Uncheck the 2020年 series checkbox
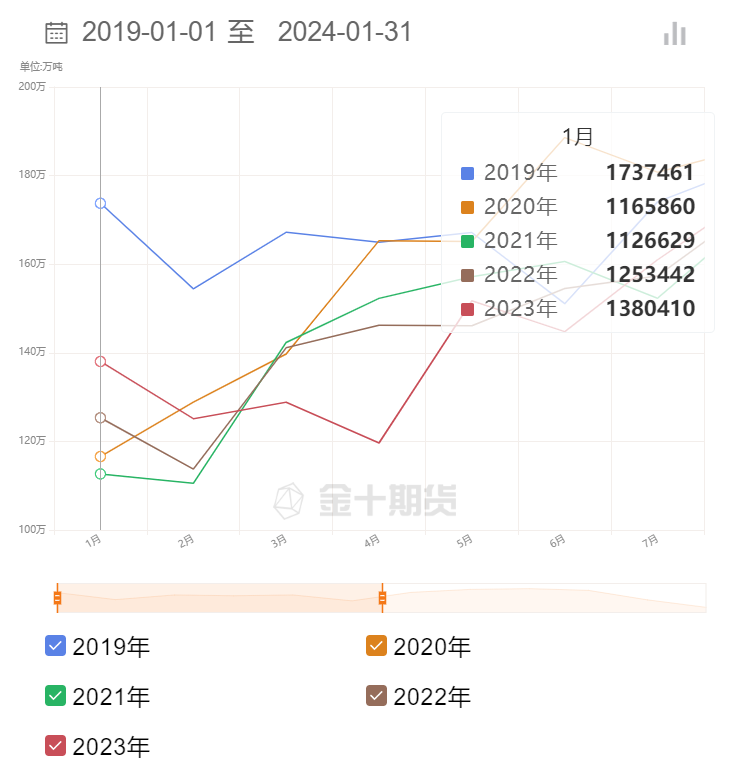This screenshot has width=730, height=775. (377, 646)
